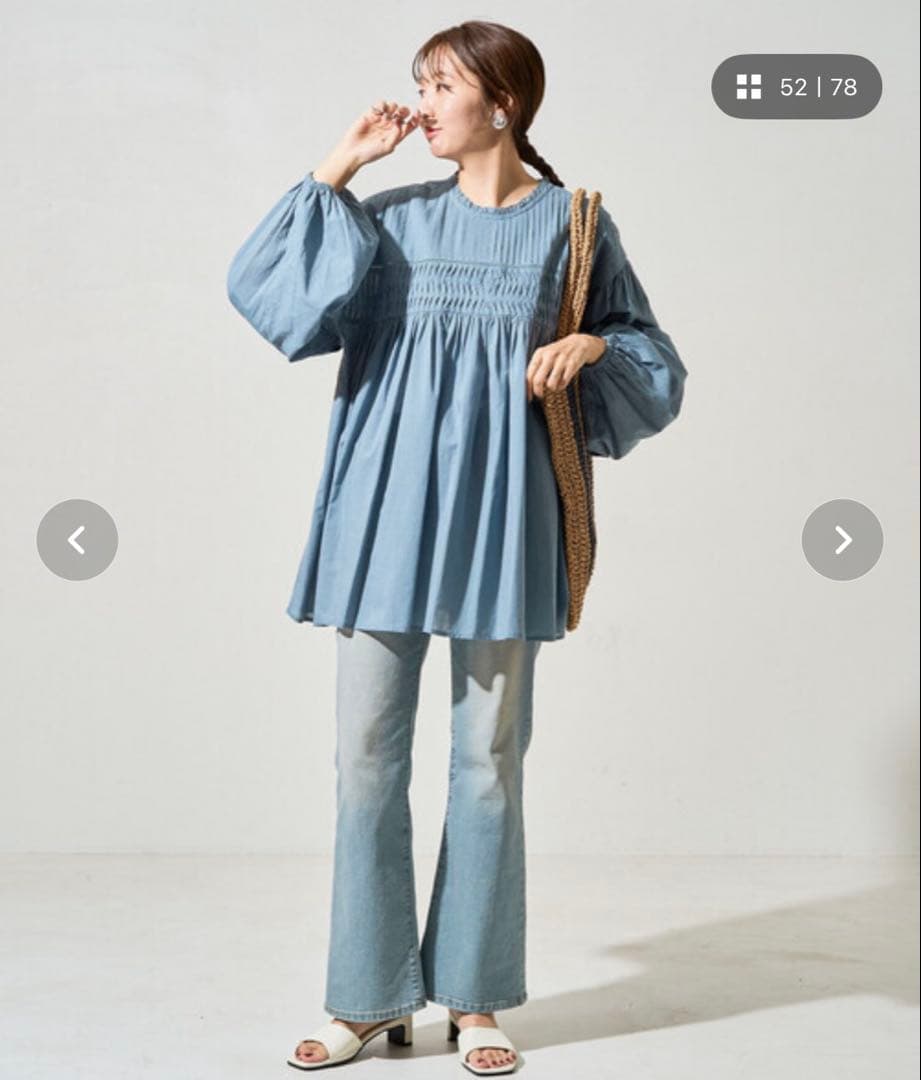Advance to the next product photo
The width and height of the screenshot is (921, 1080).
tap(842, 540)
